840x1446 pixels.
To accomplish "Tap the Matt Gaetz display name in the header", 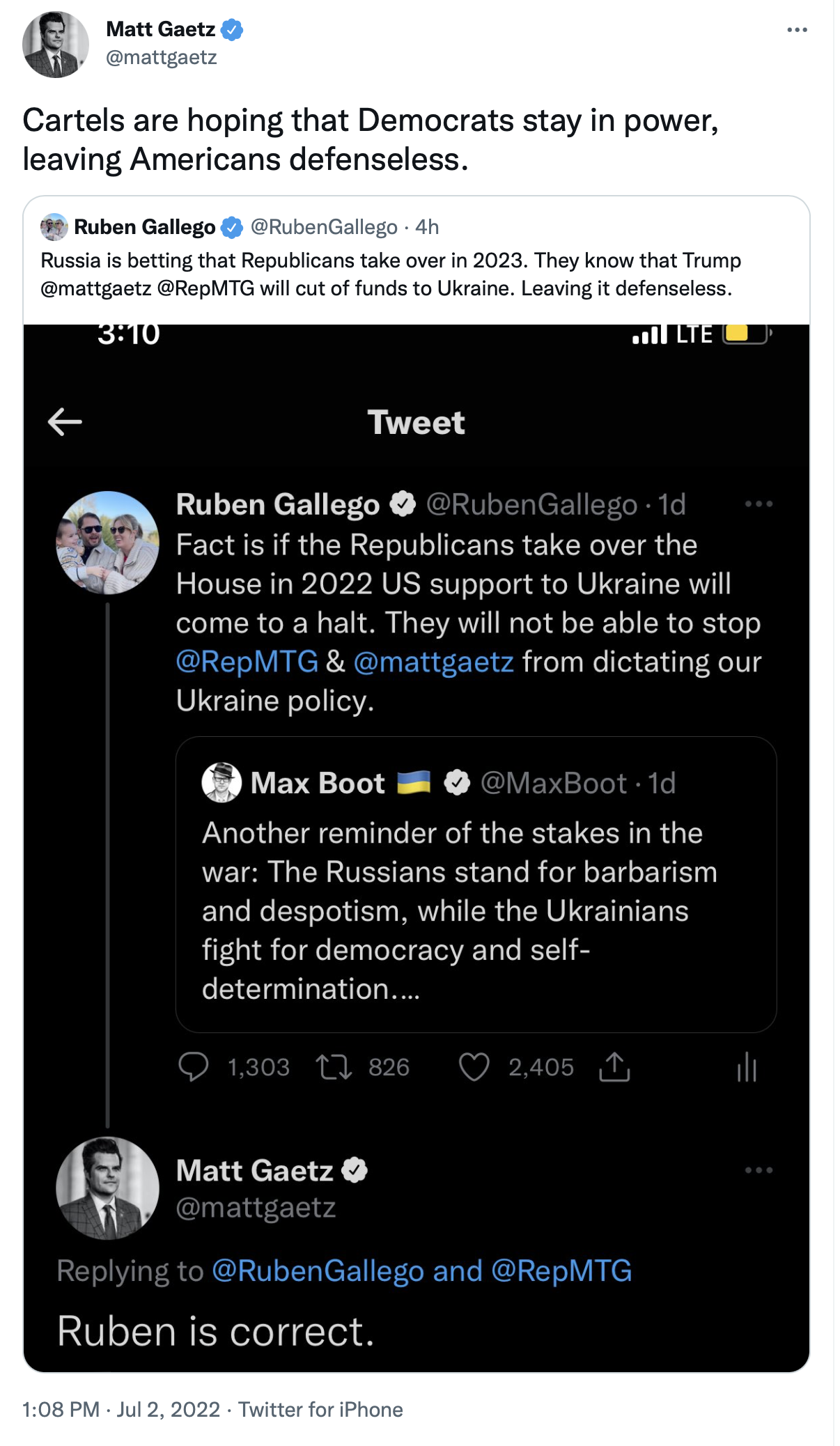I will tap(160, 29).
